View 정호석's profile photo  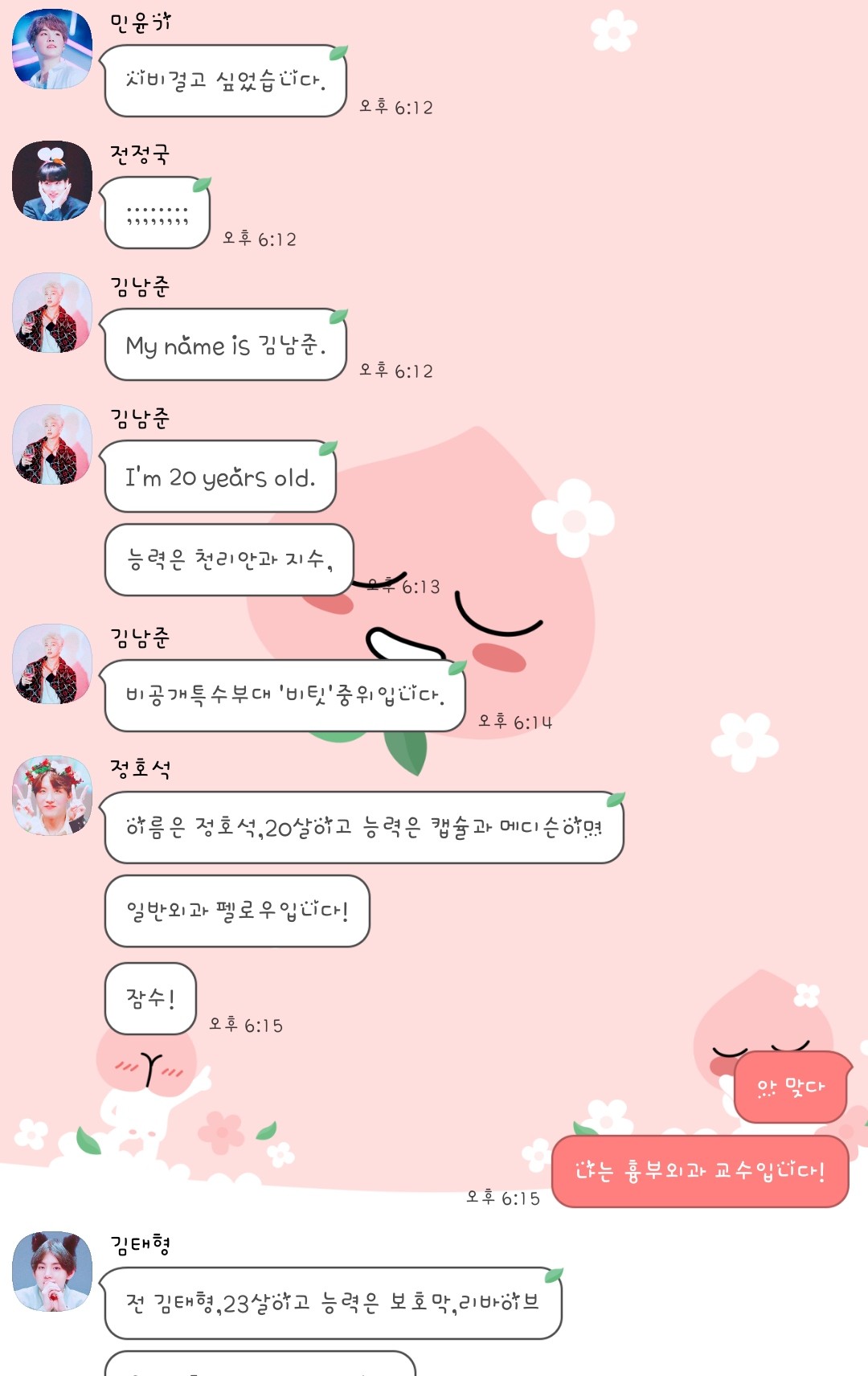click(x=52, y=796)
